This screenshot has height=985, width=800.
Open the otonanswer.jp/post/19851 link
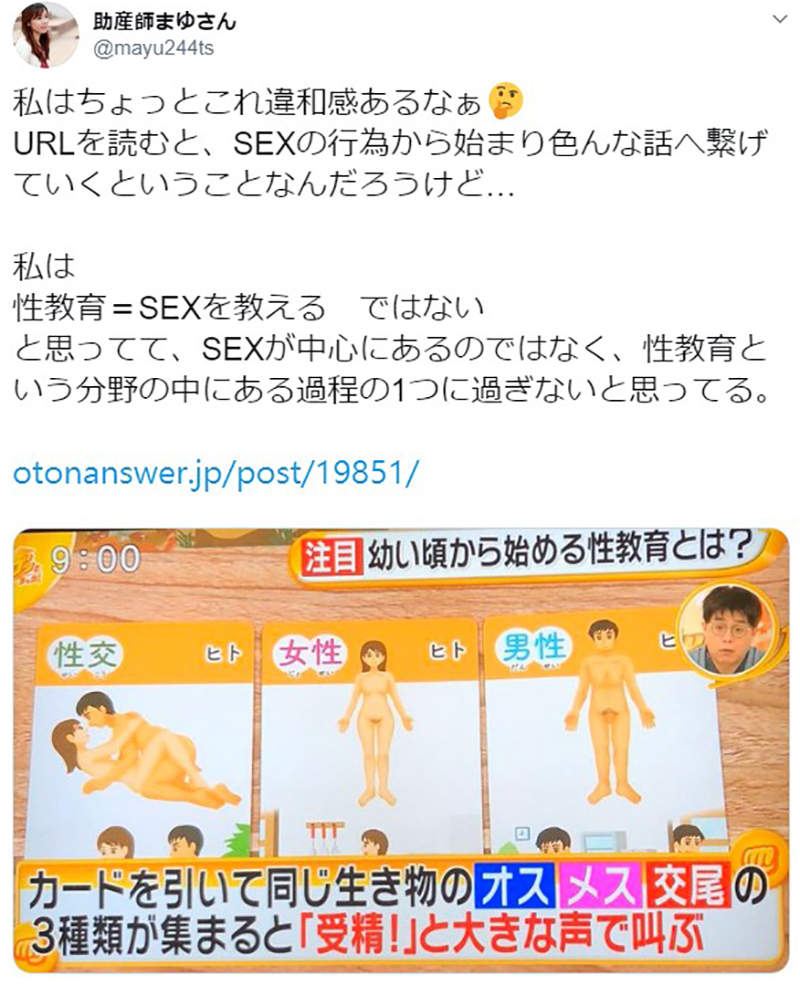(213, 472)
